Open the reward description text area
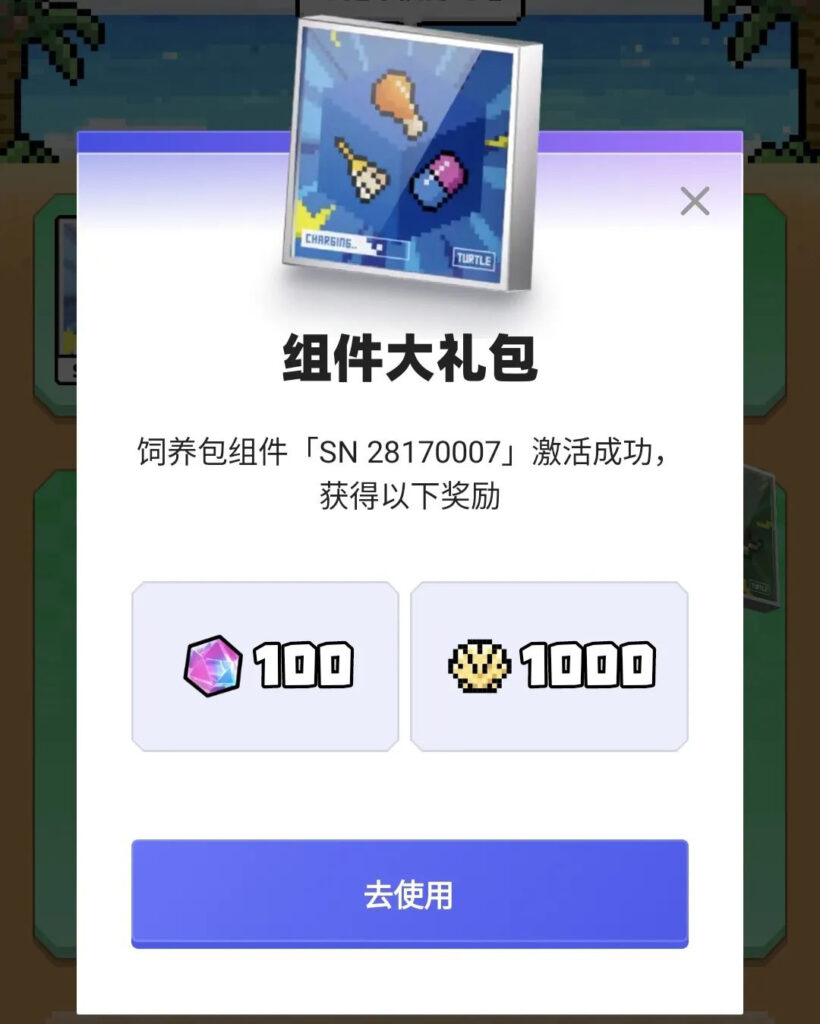 tap(409, 475)
